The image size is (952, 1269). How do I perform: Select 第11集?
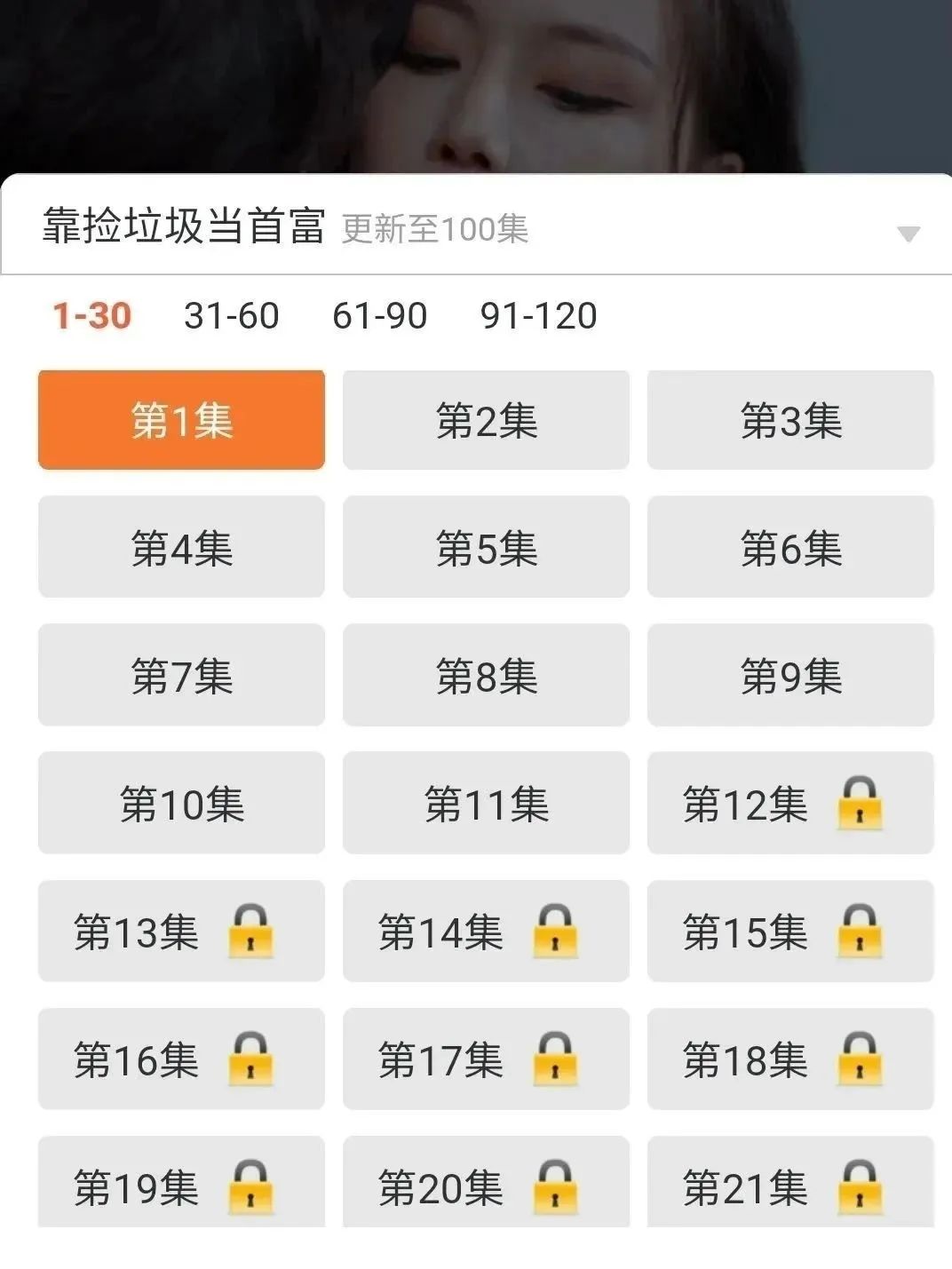click(x=485, y=804)
